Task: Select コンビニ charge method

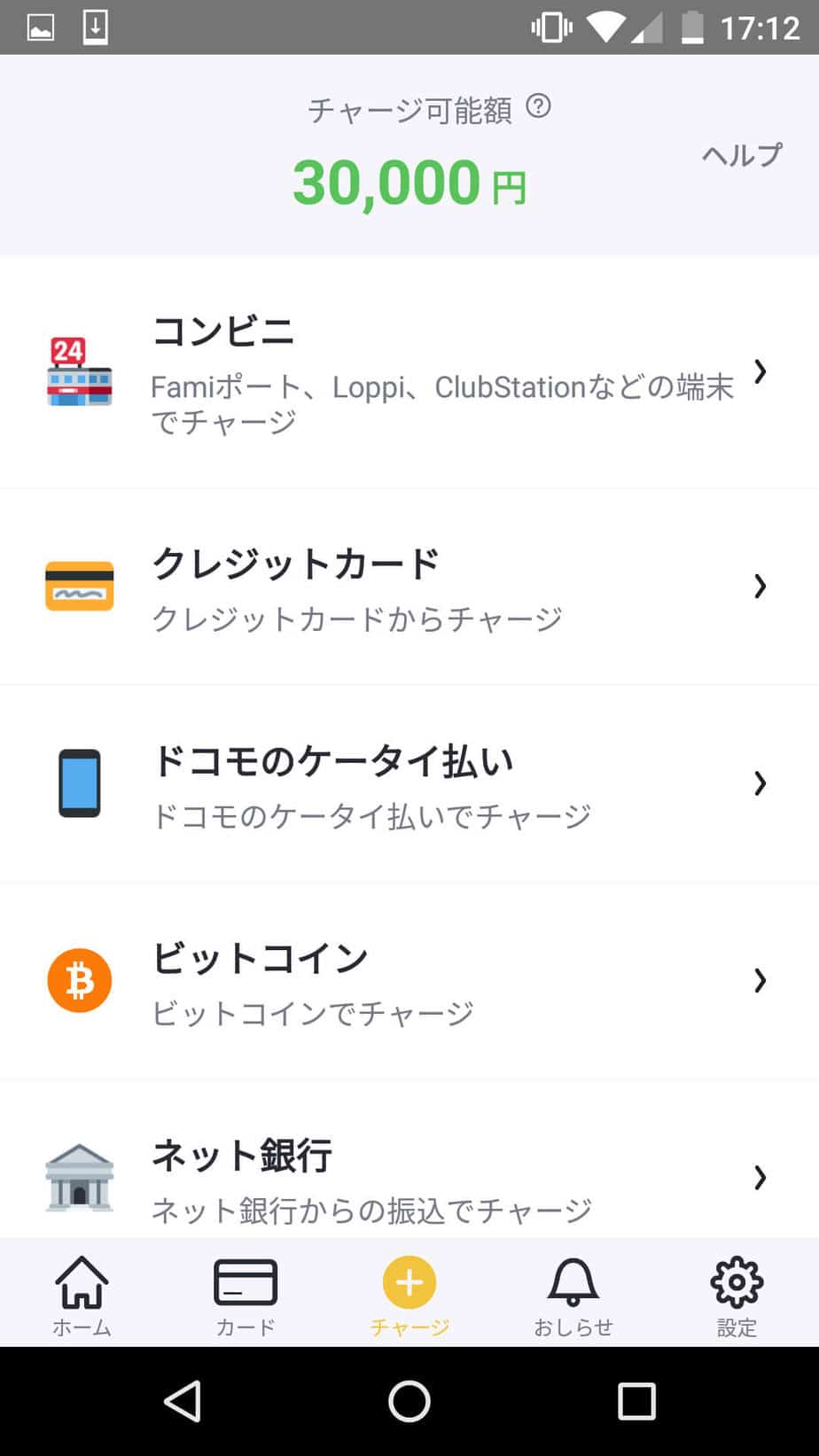Action: pos(409,372)
